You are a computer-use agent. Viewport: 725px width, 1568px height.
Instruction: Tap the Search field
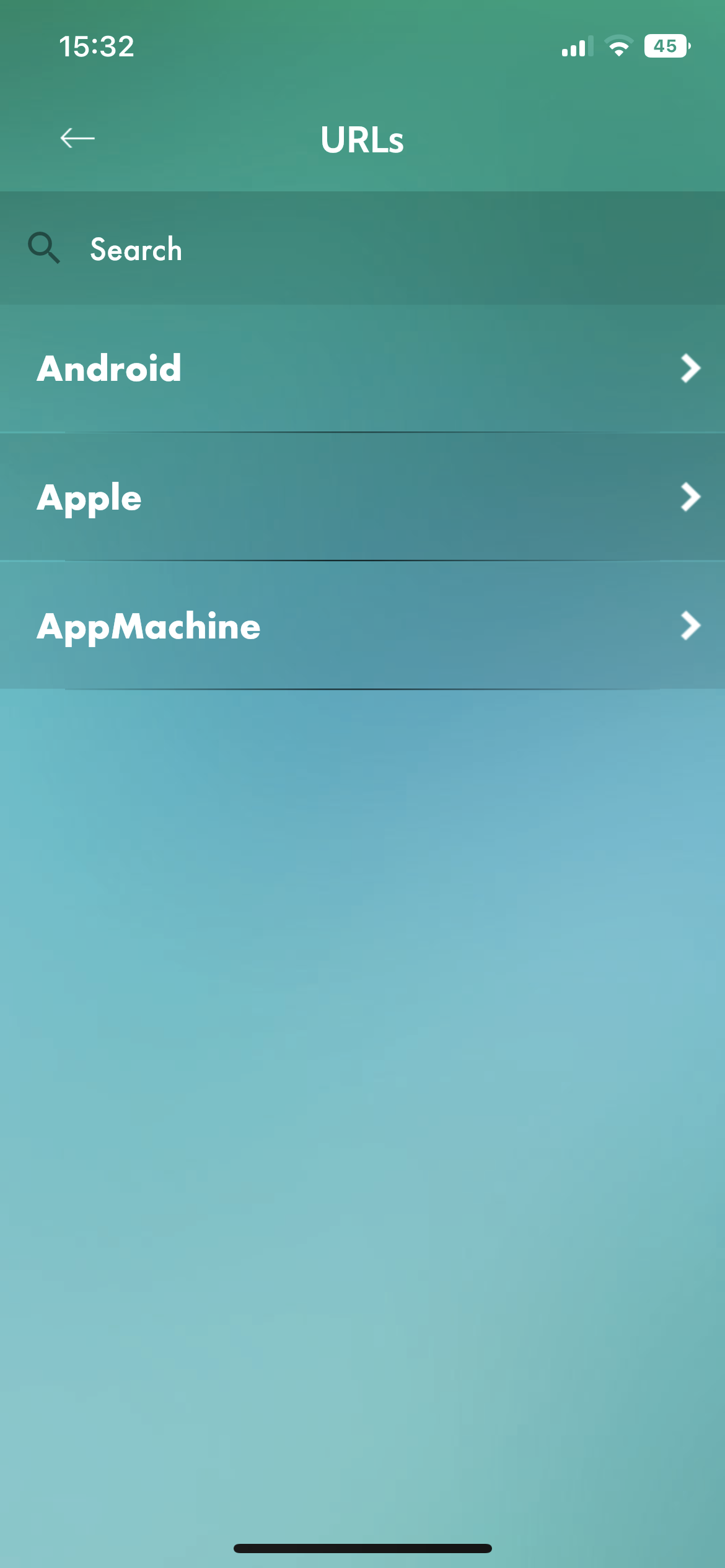point(362,249)
